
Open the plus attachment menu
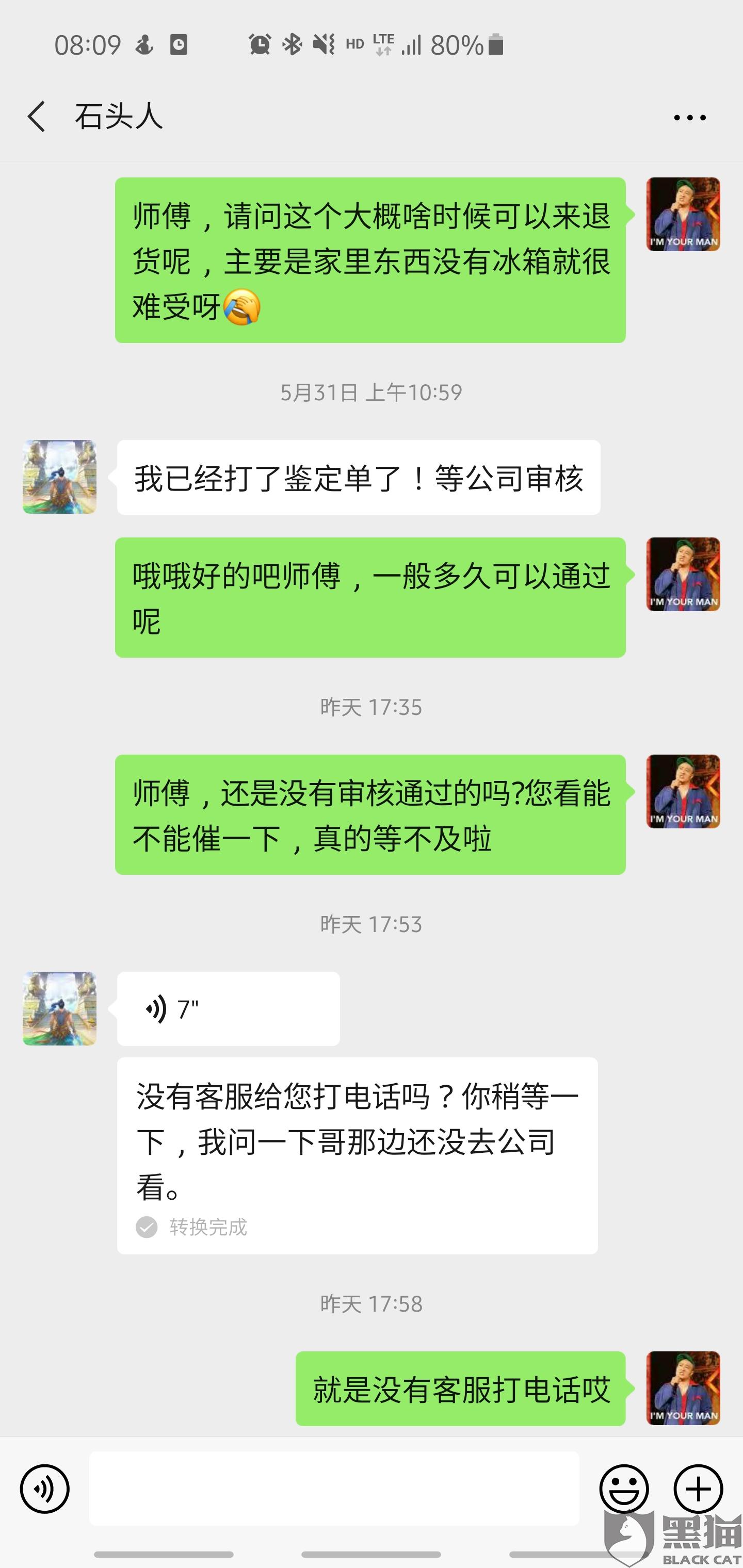(699, 1489)
